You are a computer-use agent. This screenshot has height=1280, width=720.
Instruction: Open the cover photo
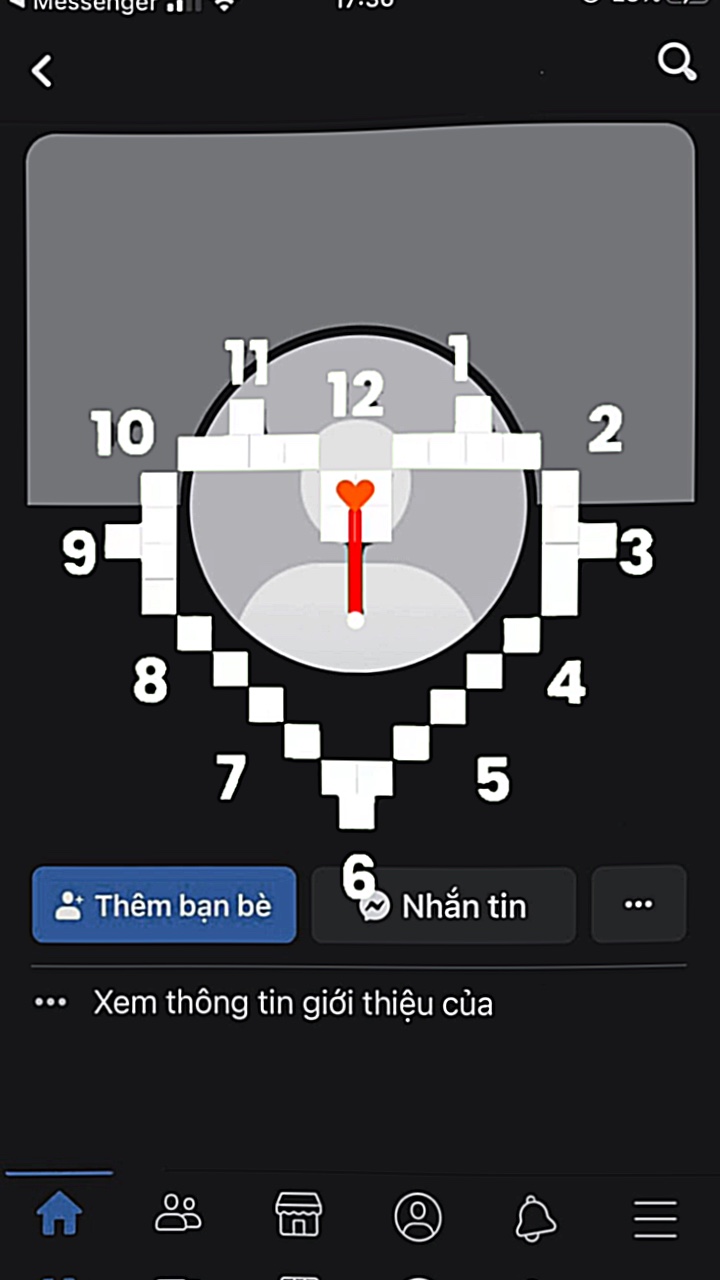click(x=360, y=230)
